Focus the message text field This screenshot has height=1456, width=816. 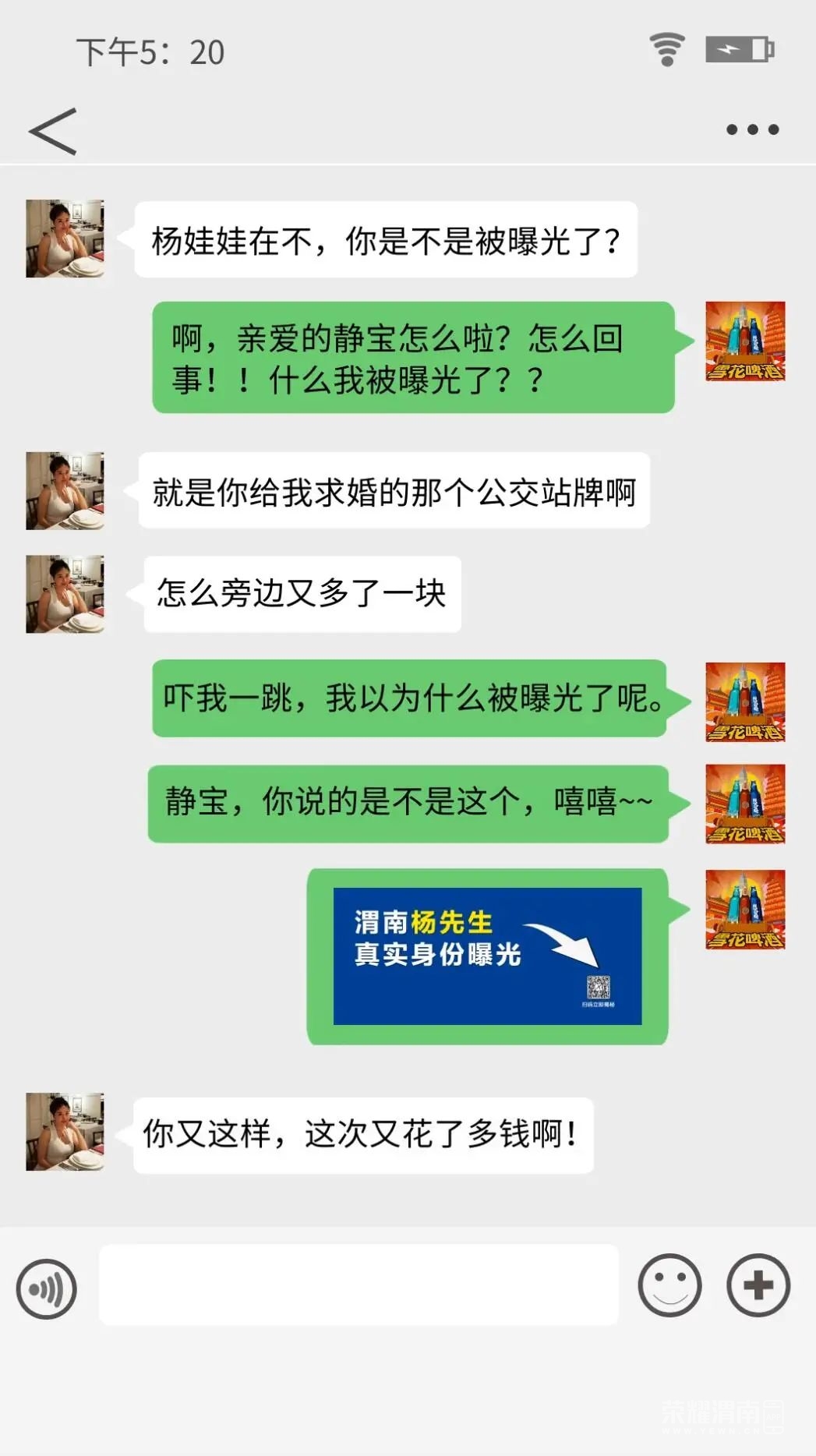point(359,1285)
